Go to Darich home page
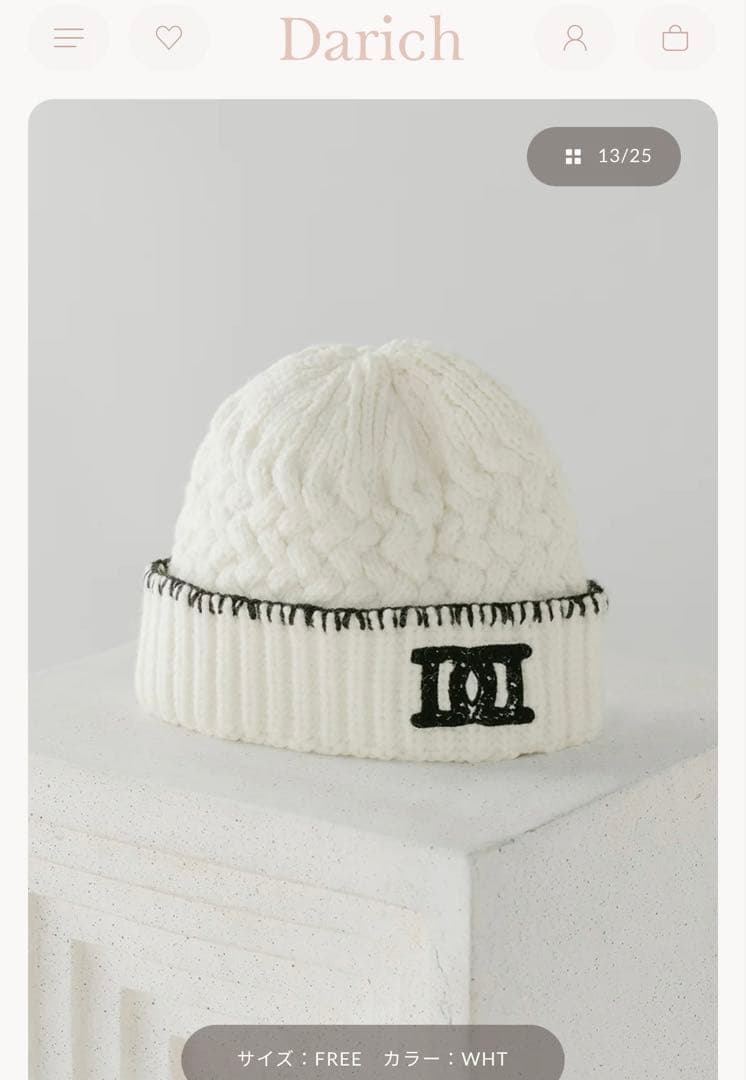Screen dimensions: 746x1080 point(371,40)
